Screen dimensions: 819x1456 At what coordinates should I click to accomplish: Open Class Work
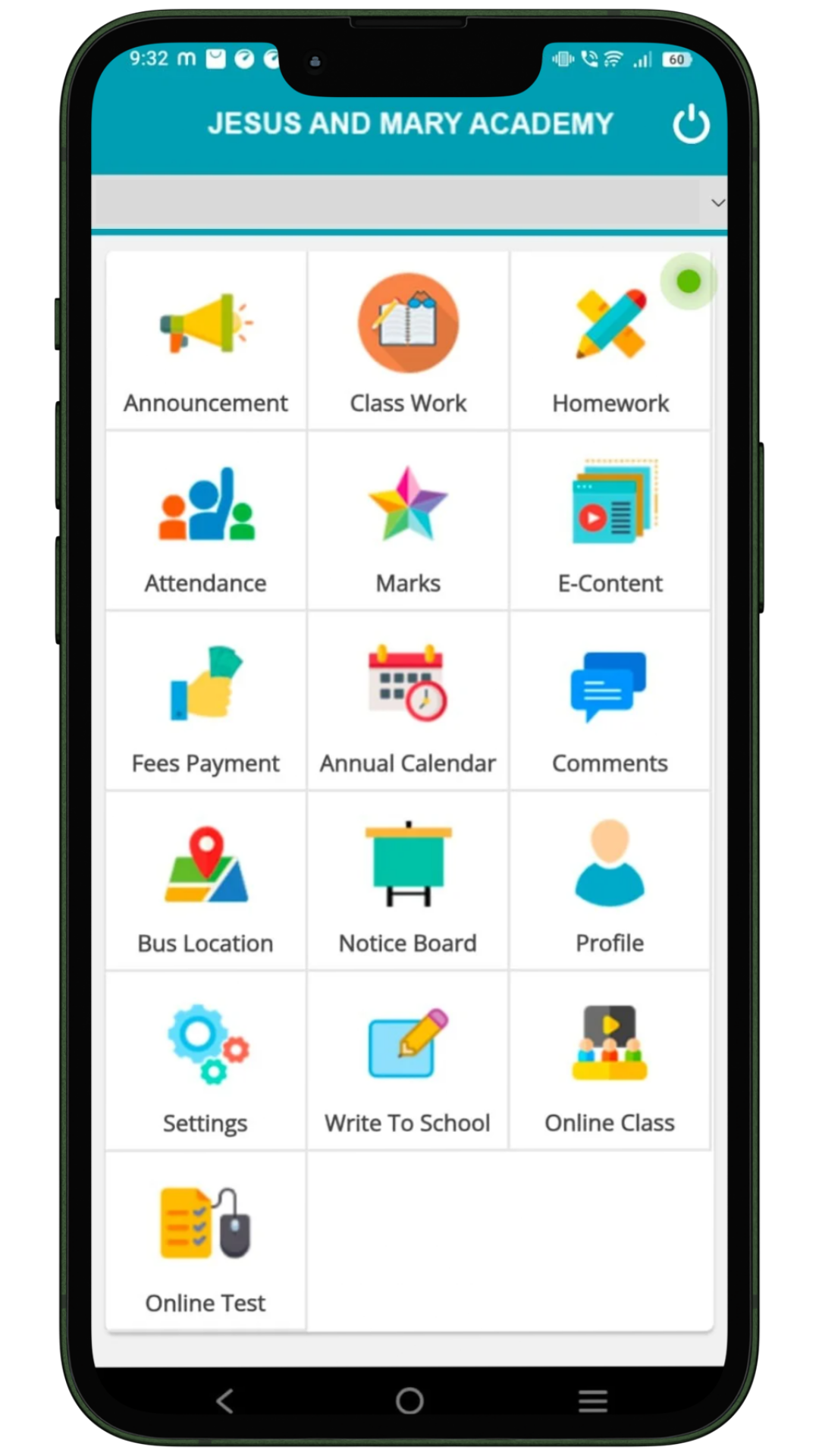(x=408, y=341)
